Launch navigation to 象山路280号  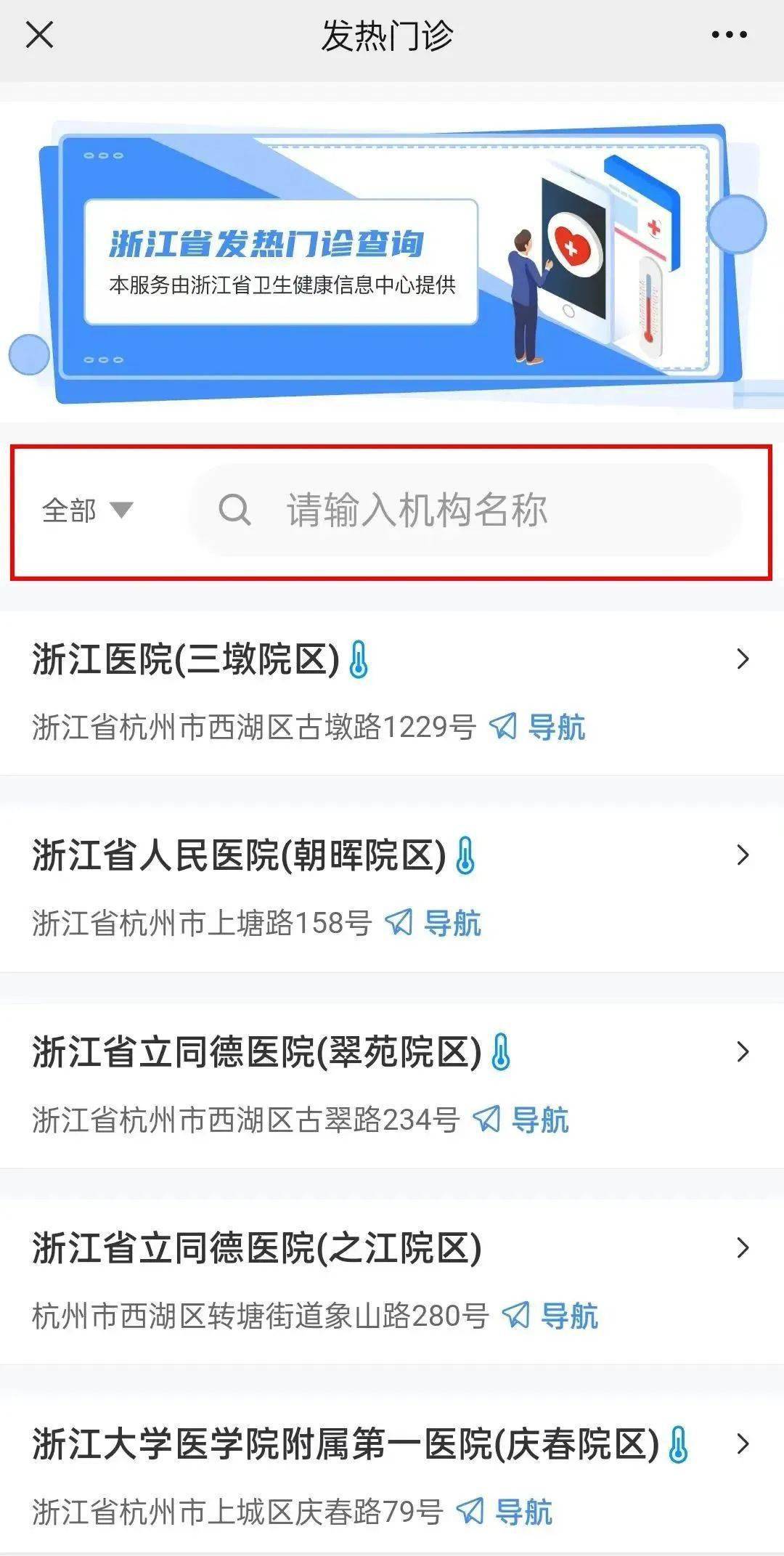[552, 1316]
